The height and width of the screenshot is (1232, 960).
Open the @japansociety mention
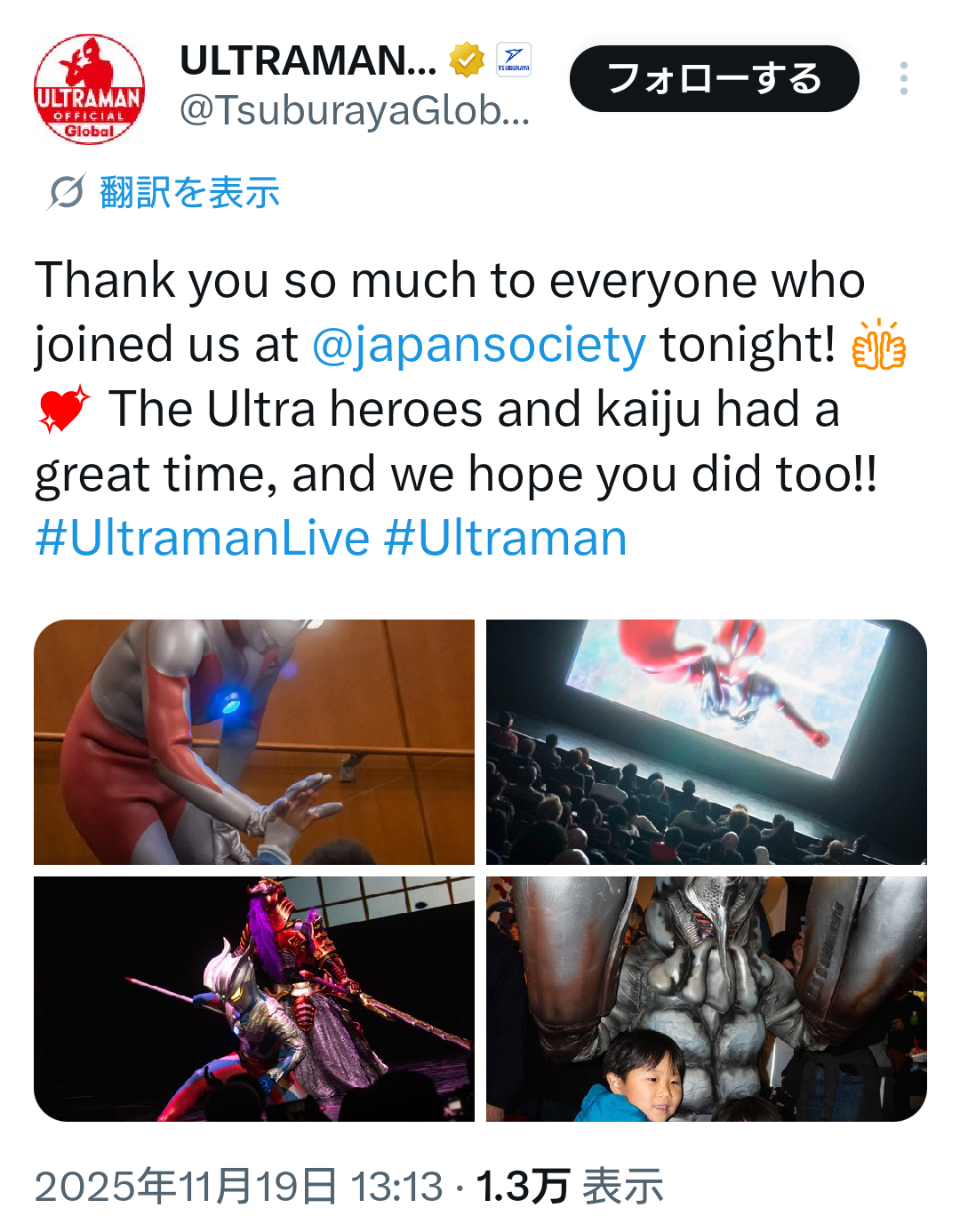(x=478, y=345)
